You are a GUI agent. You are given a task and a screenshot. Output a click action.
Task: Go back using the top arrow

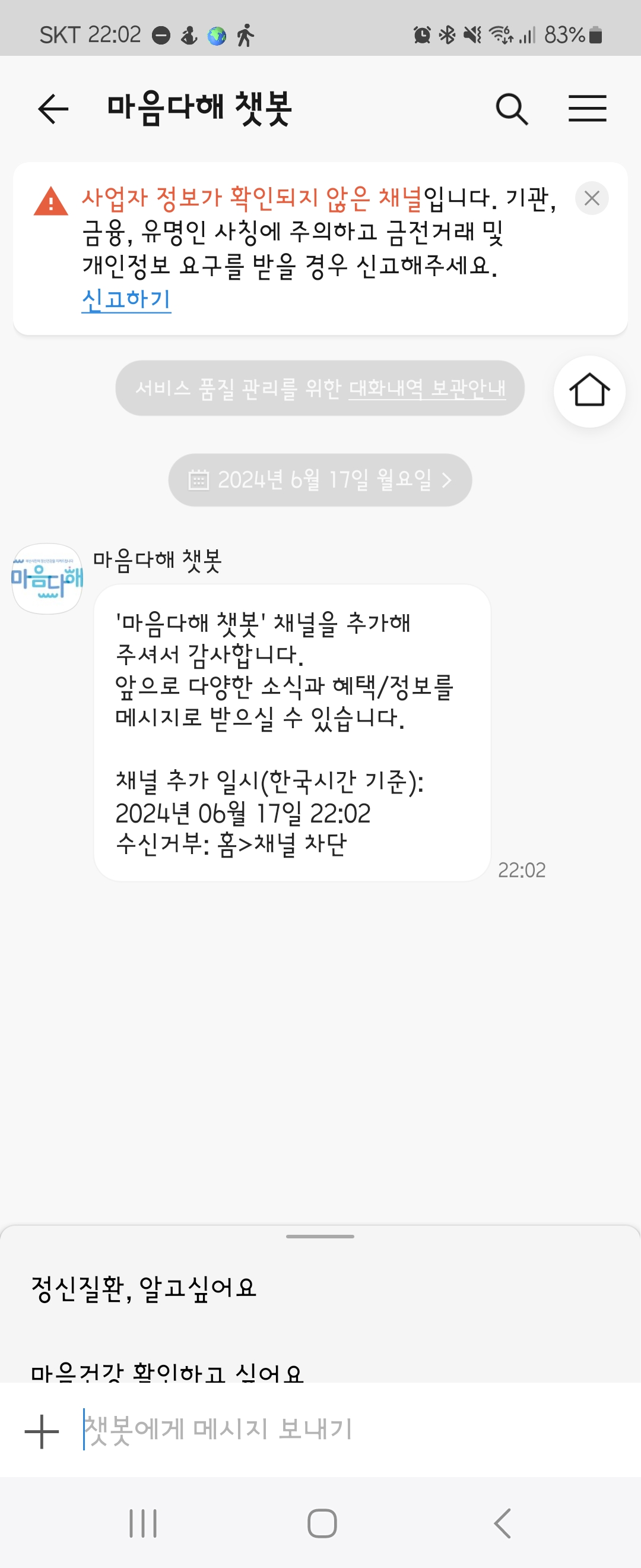tap(53, 109)
